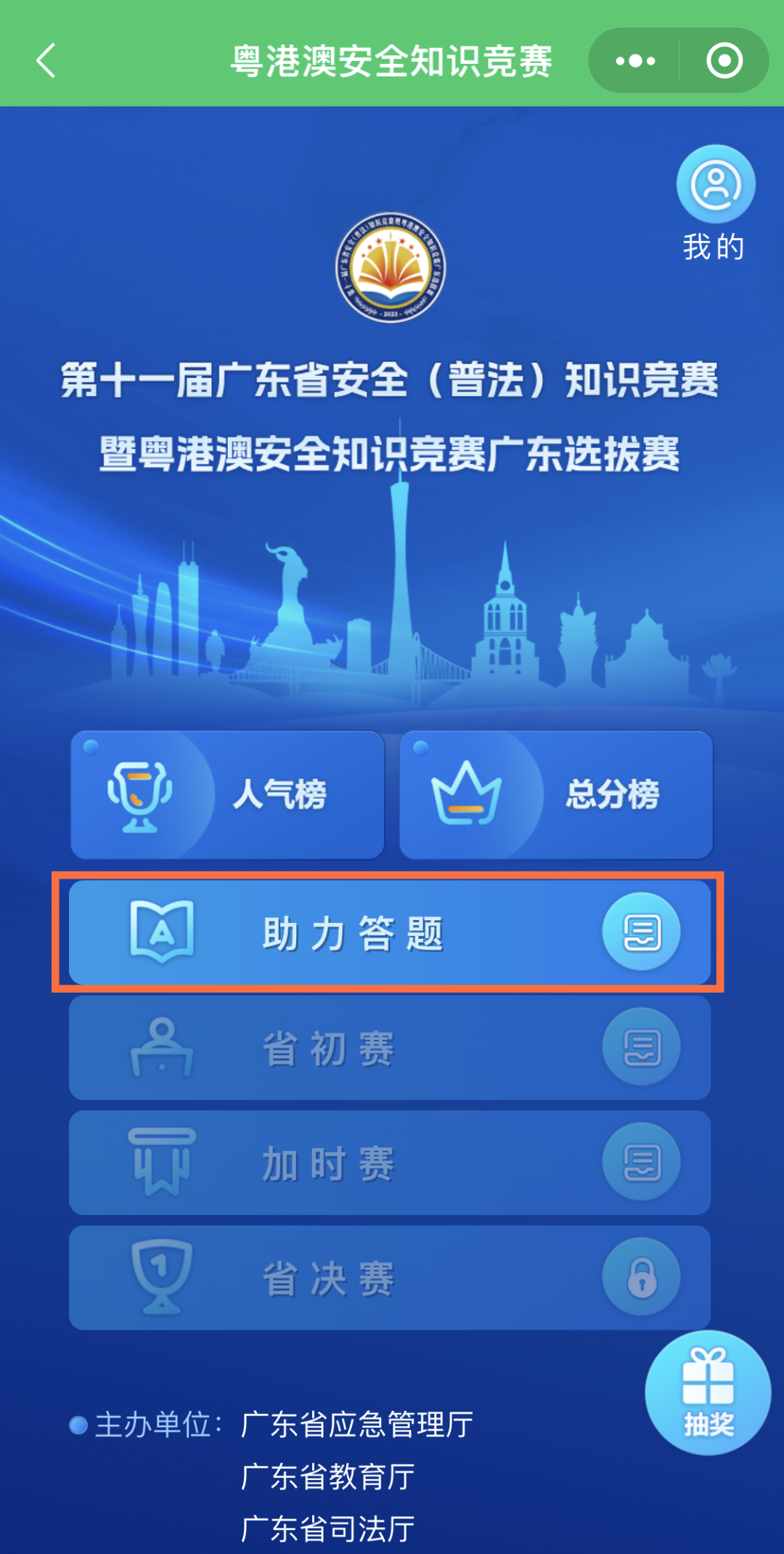Start 助力答题 quiz
This screenshot has width=784, height=1554.
click(x=389, y=933)
